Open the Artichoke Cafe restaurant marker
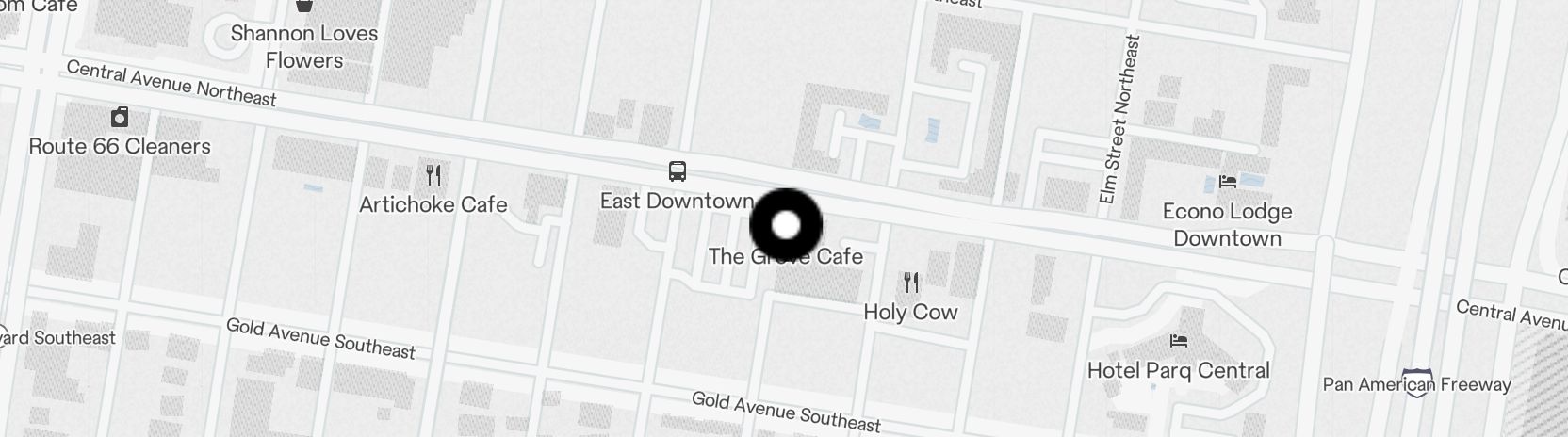This screenshot has width=1568, height=437. 433,175
